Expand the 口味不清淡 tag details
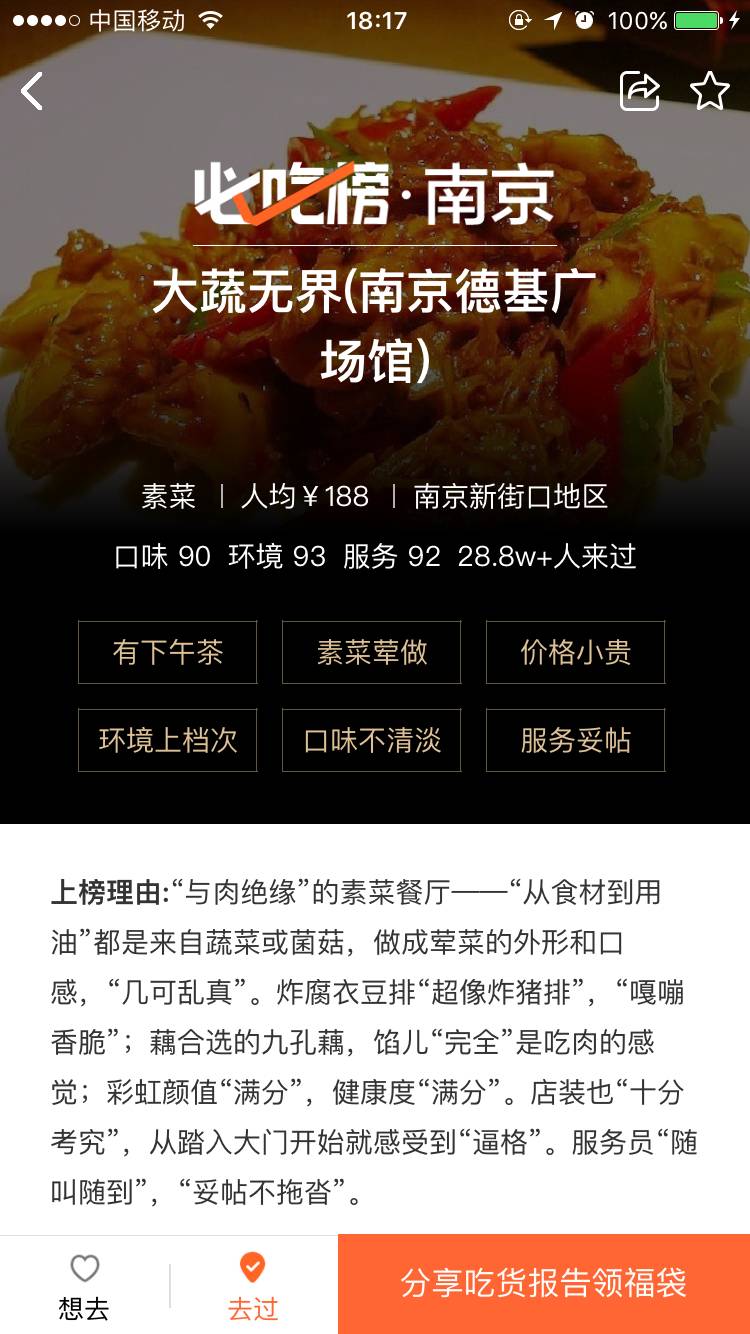 [371, 740]
